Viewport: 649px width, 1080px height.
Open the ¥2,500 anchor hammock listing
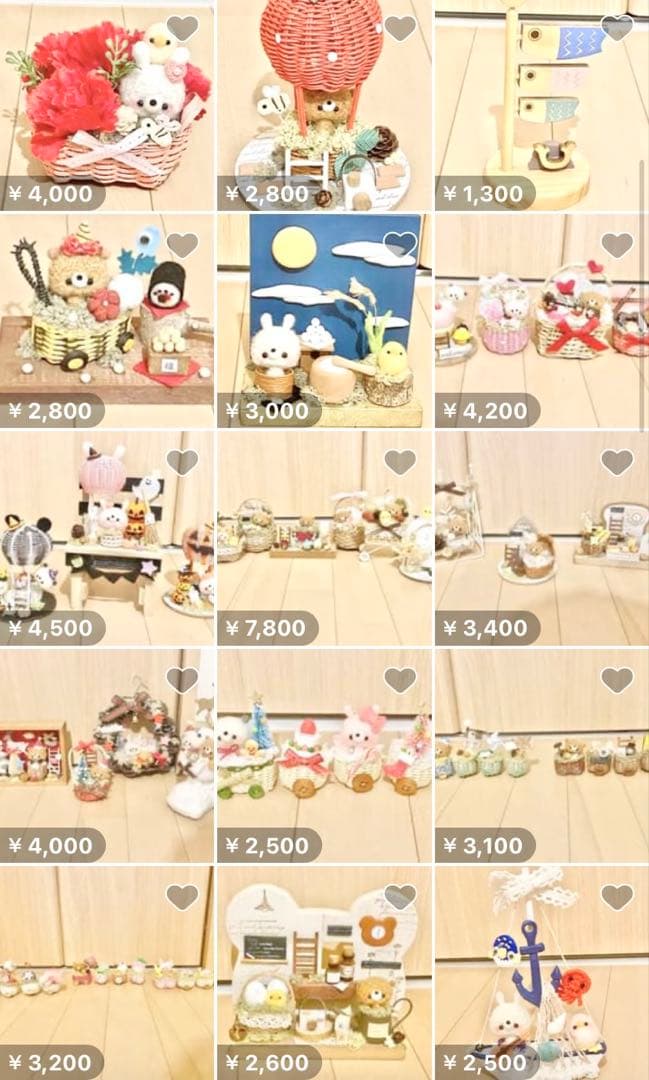click(540, 970)
